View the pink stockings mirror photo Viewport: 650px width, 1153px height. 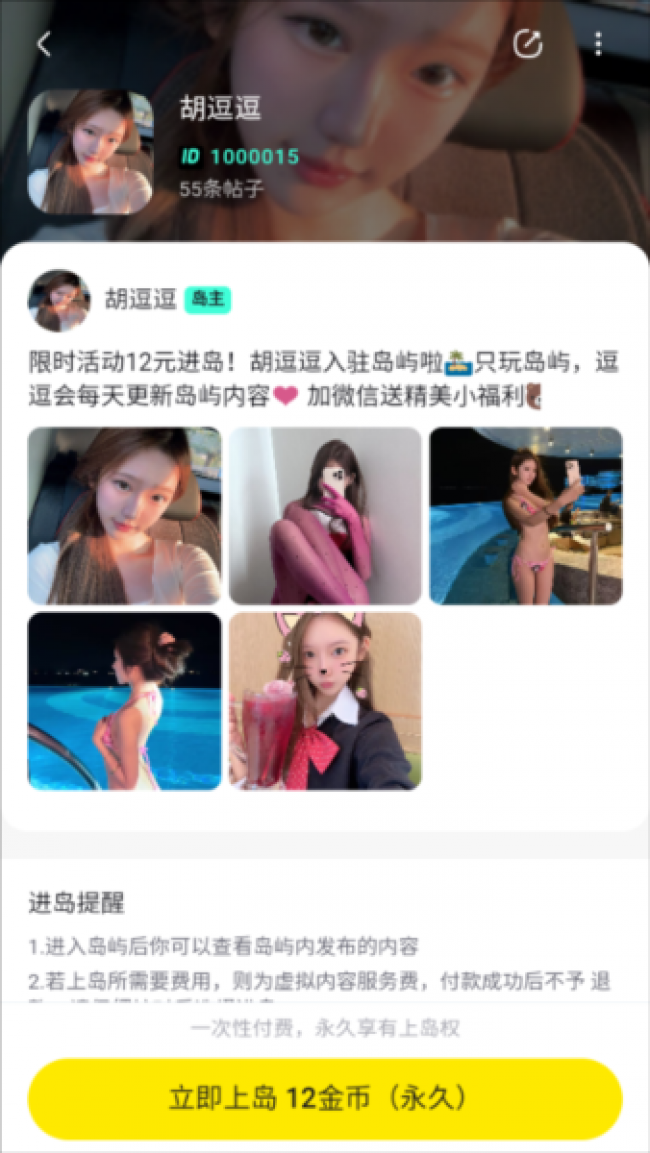[325, 515]
